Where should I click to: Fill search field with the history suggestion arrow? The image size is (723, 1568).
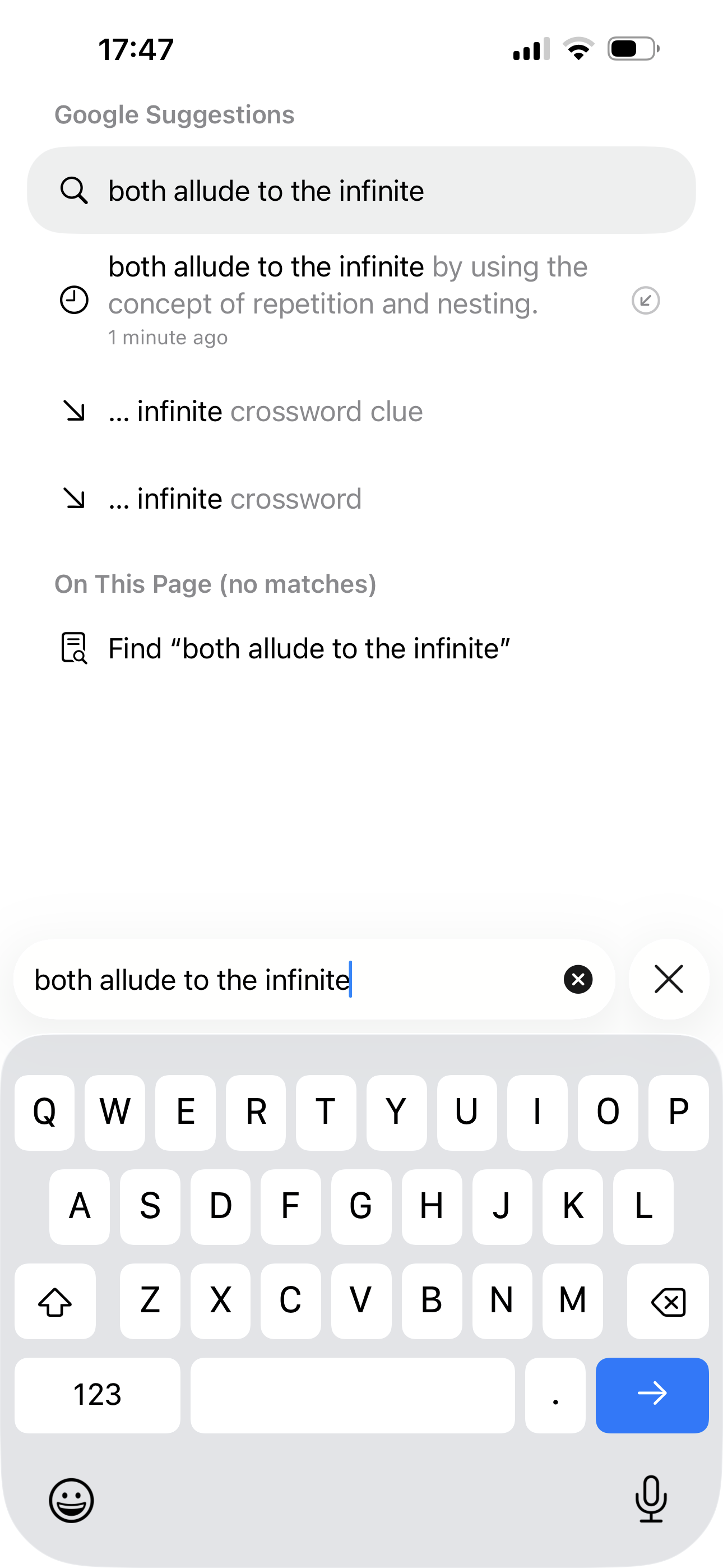(645, 300)
